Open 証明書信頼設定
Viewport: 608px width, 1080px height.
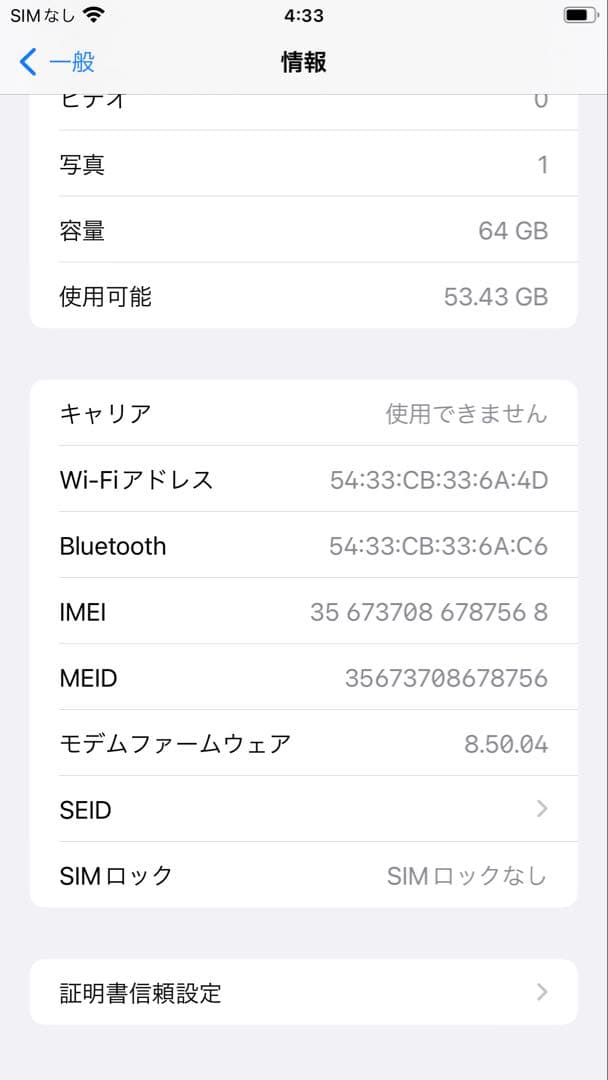pyautogui.click(x=303, y=992)
